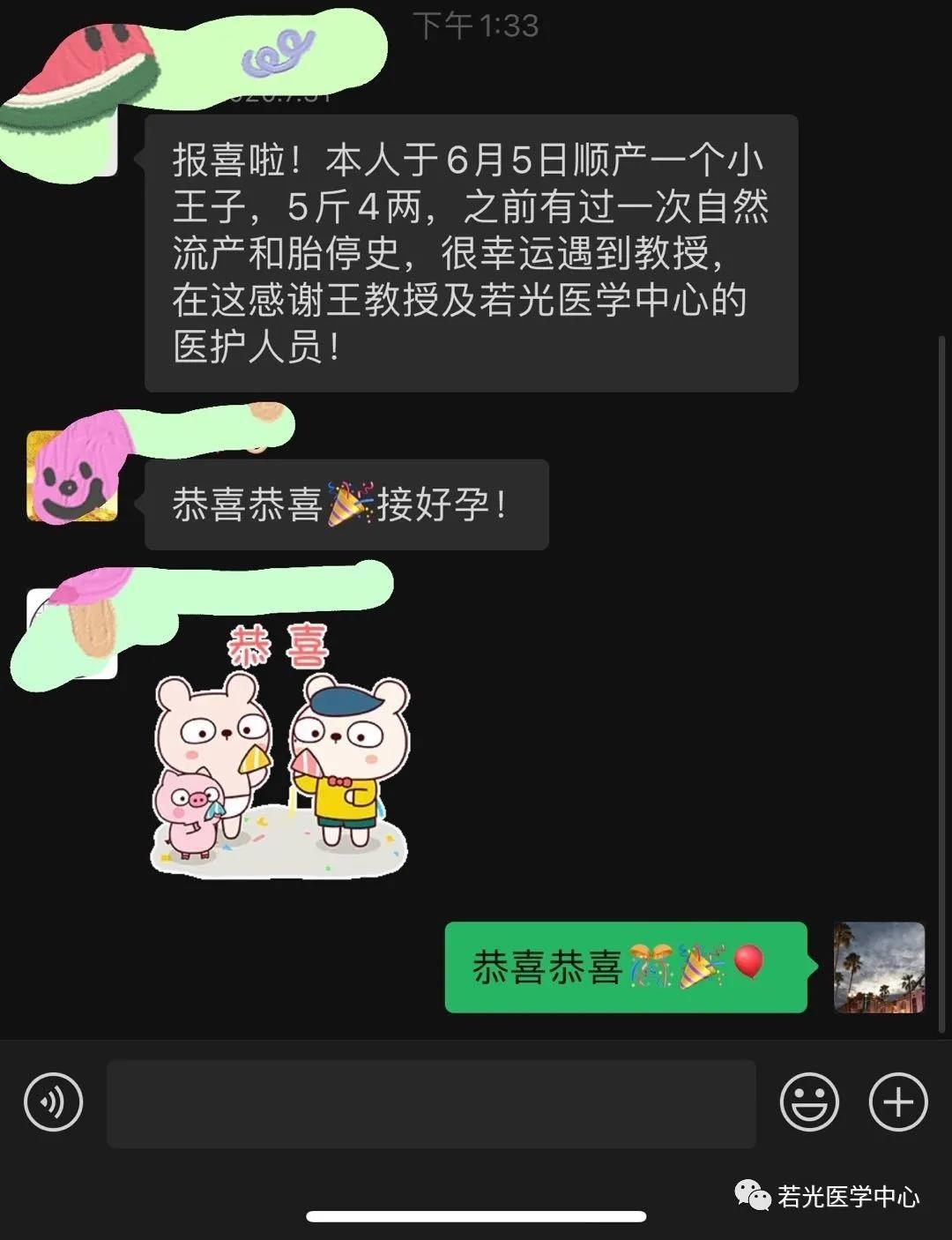Screen dimensions: 952x1240
Task: Focus the message text field
Action: 431,1103
